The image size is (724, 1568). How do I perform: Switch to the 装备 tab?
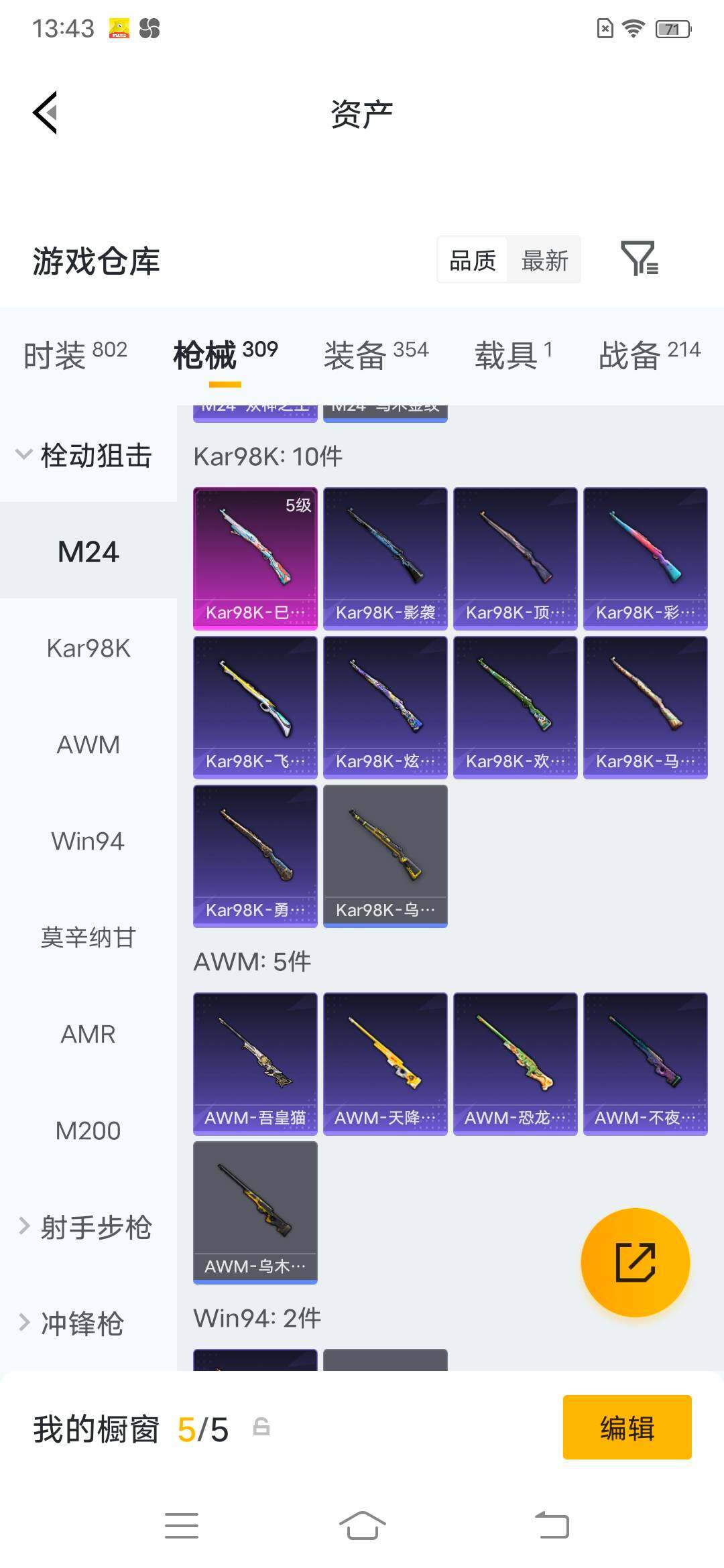[x=376, y=354]
